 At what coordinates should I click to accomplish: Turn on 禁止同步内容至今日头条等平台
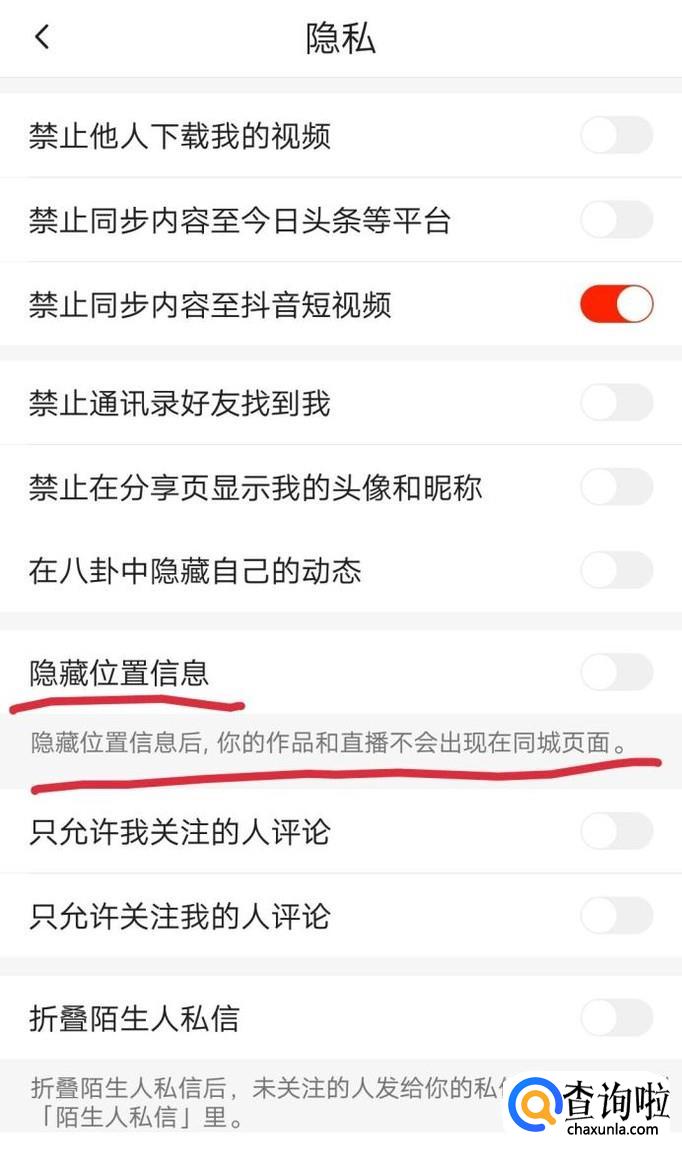click(616, 219)
